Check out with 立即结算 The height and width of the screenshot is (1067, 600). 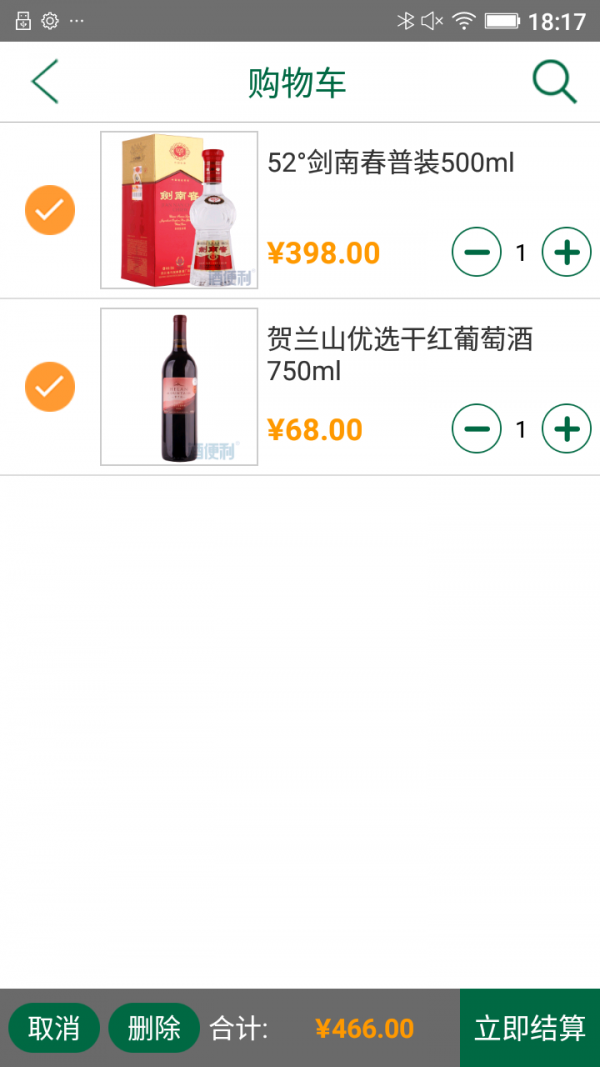(530, 1028)
